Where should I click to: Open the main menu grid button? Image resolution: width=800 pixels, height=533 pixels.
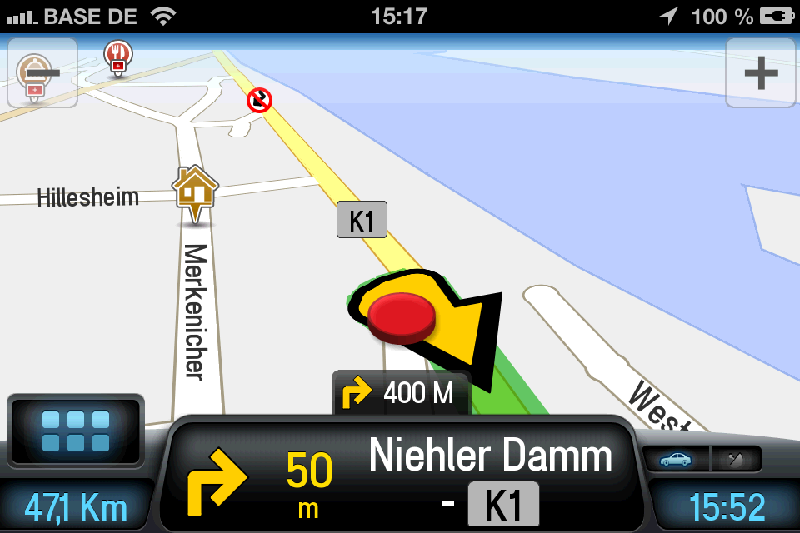tap(74, 431)
